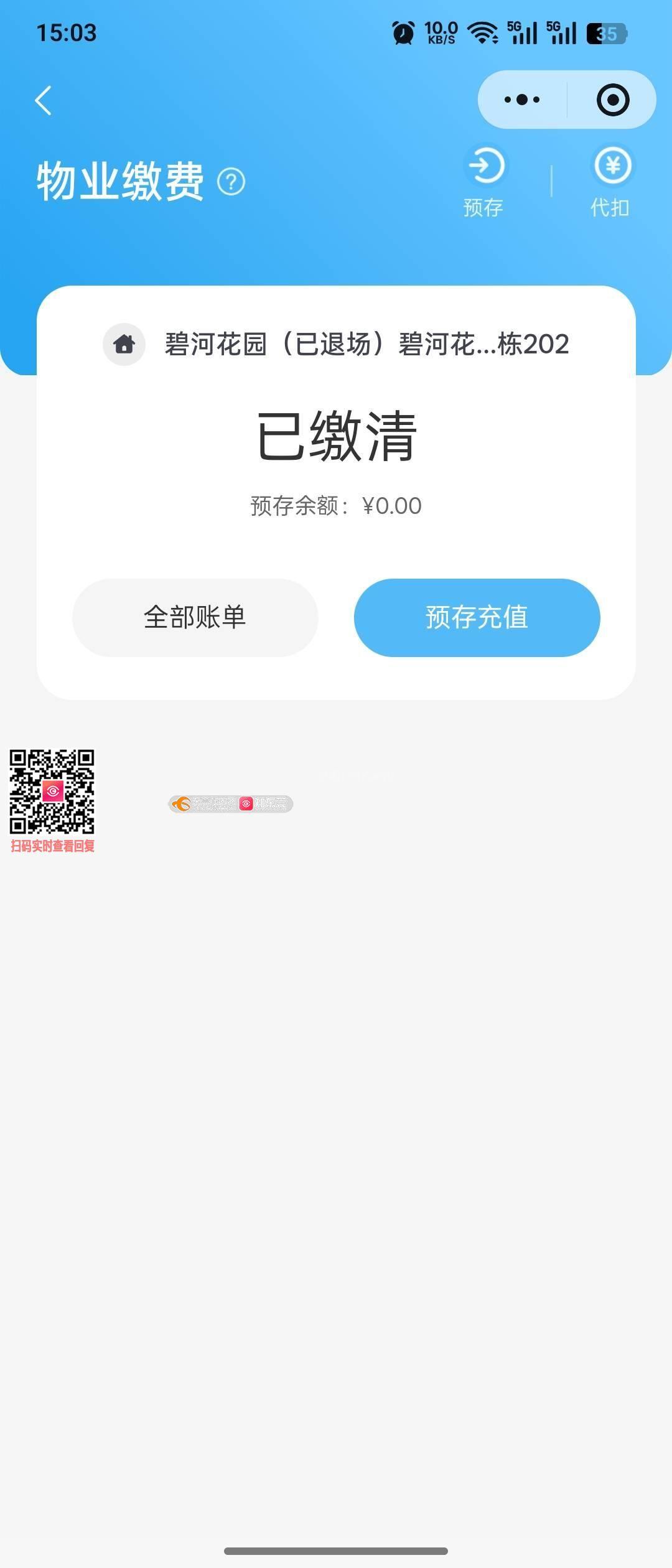This screenshot has height=1568, width=672.
Task: Open the 代扣 auto-deduction shortcut
Action: 612,180
